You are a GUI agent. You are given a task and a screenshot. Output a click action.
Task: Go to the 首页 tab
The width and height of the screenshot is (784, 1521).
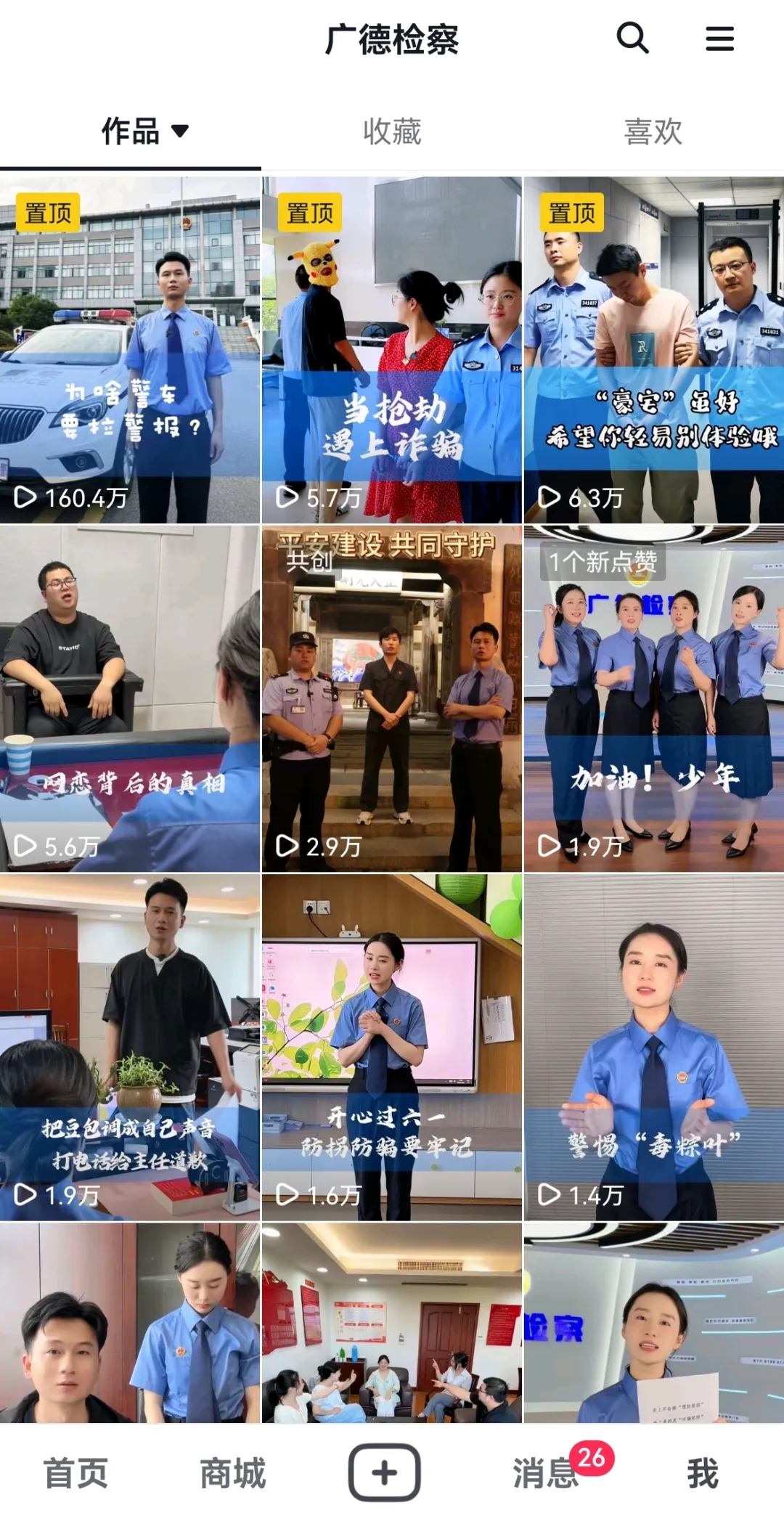(75, 1473)
